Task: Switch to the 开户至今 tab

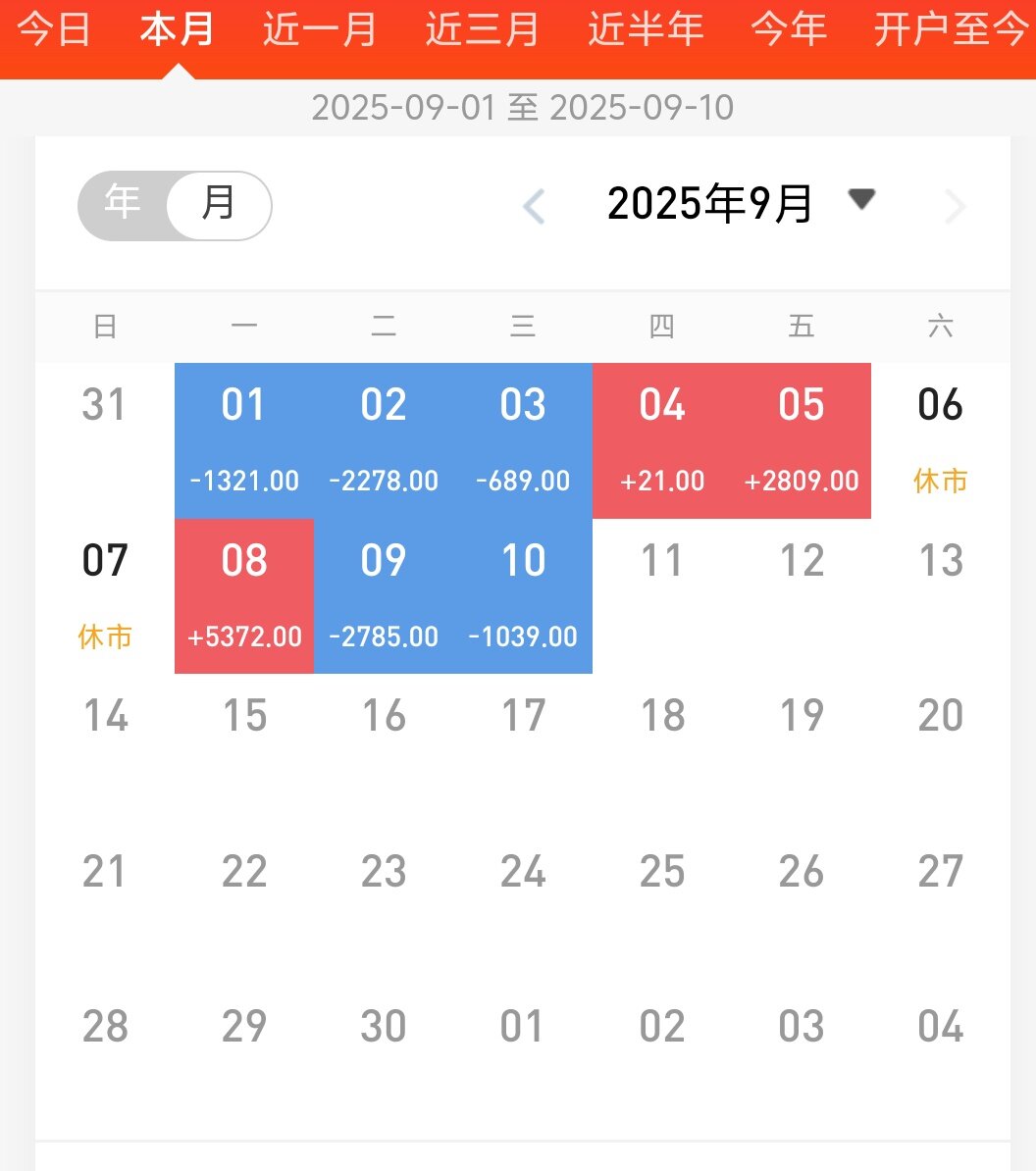Action: [950, 29]
